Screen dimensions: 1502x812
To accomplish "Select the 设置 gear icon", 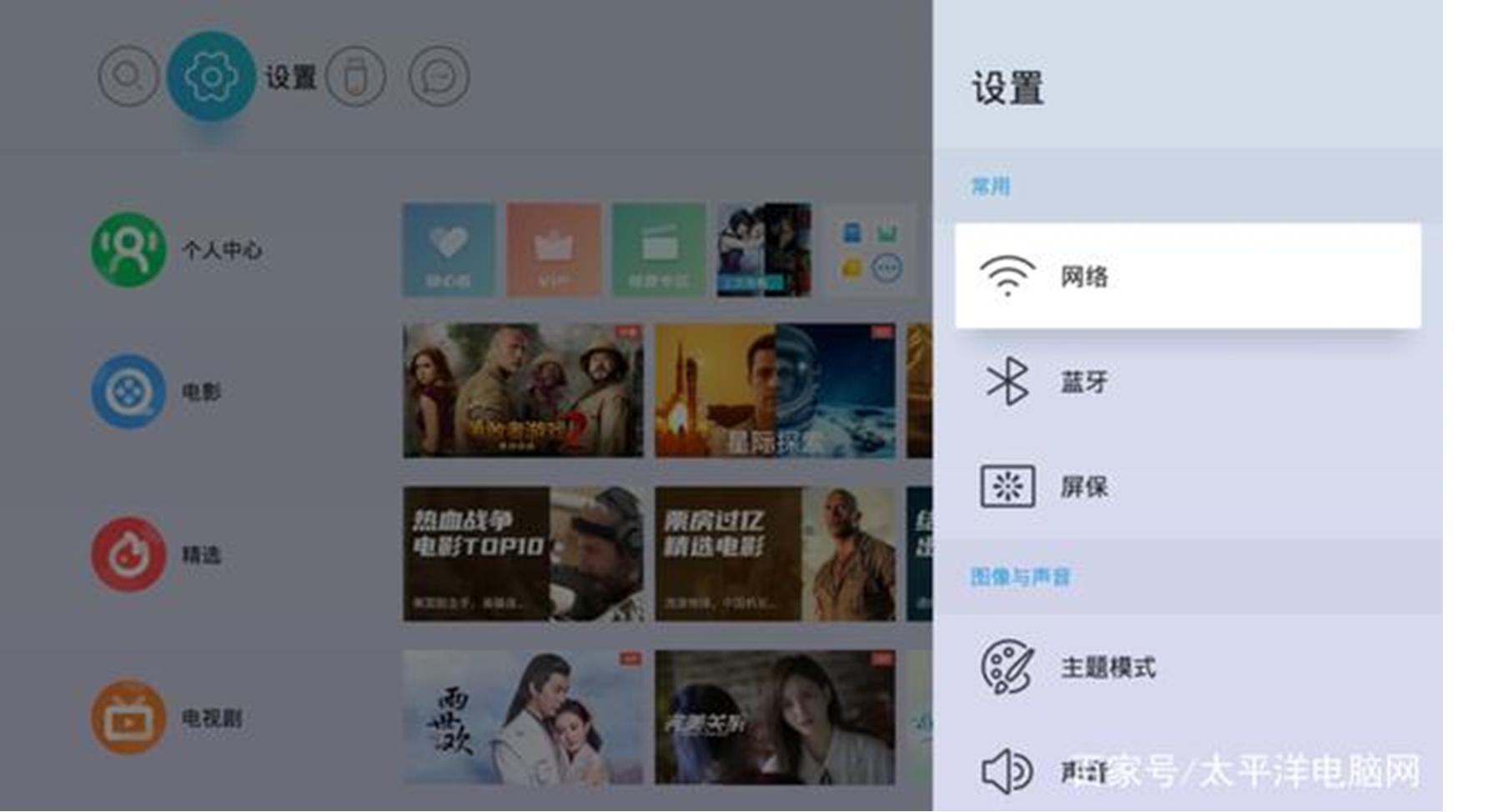I will coord(210,77).
